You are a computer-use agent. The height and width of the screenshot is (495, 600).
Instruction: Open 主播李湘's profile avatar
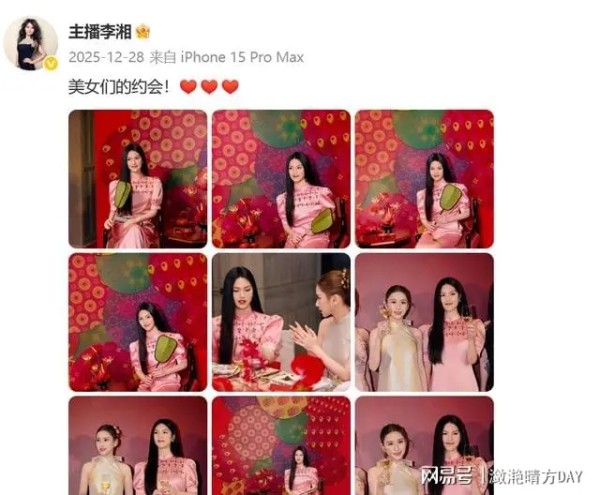click(30, 43)
